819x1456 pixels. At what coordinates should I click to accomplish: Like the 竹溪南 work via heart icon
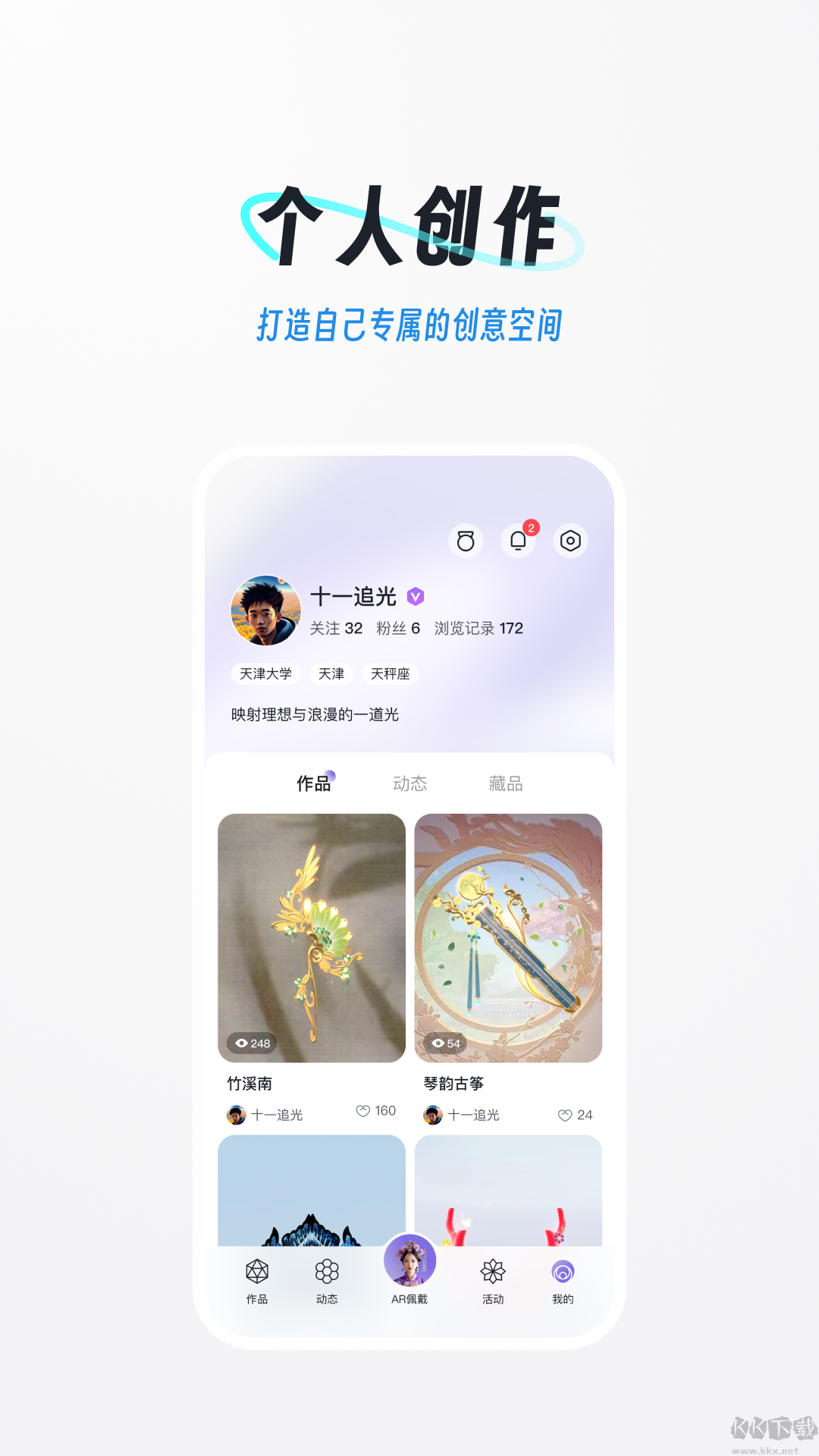[362, 1110]
